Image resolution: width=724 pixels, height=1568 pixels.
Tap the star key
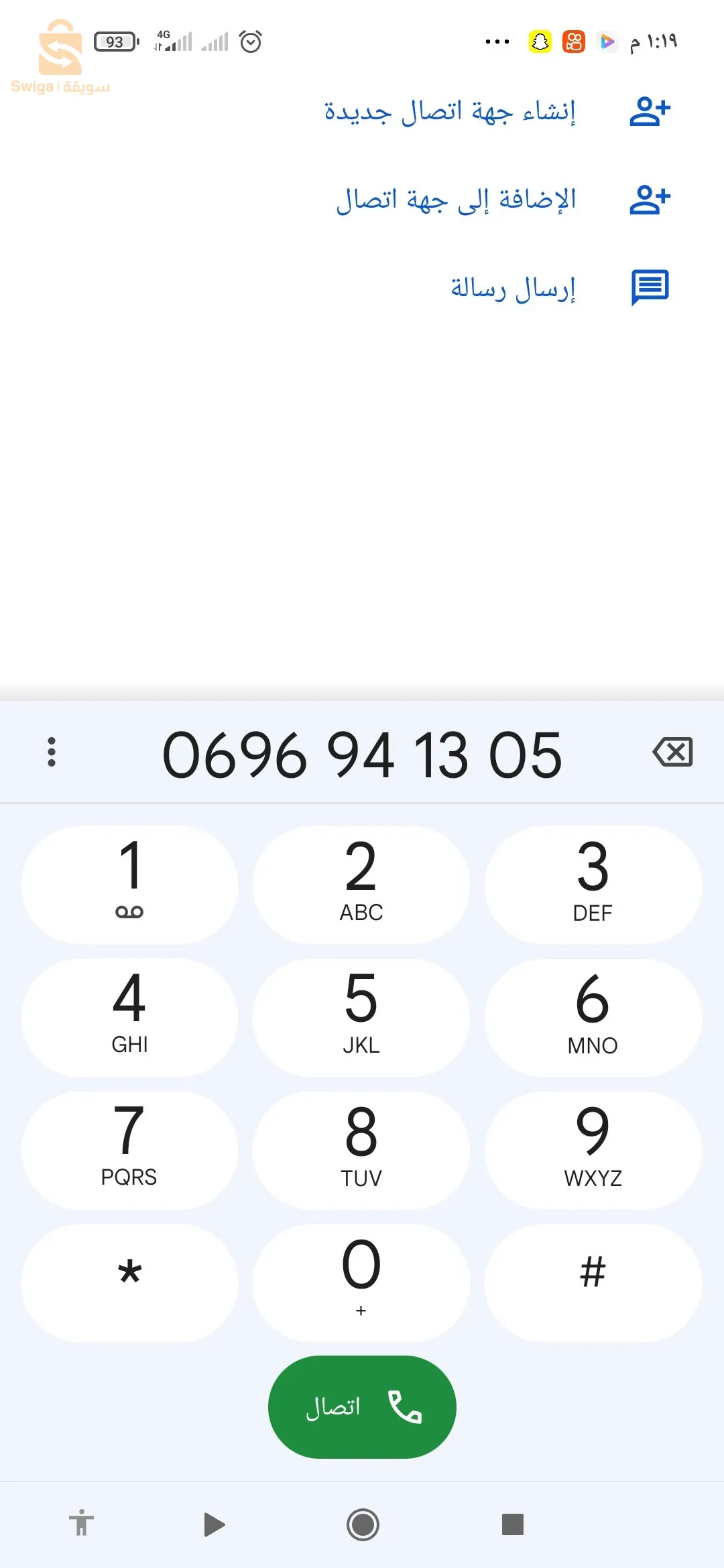[x=129, y=1283]
